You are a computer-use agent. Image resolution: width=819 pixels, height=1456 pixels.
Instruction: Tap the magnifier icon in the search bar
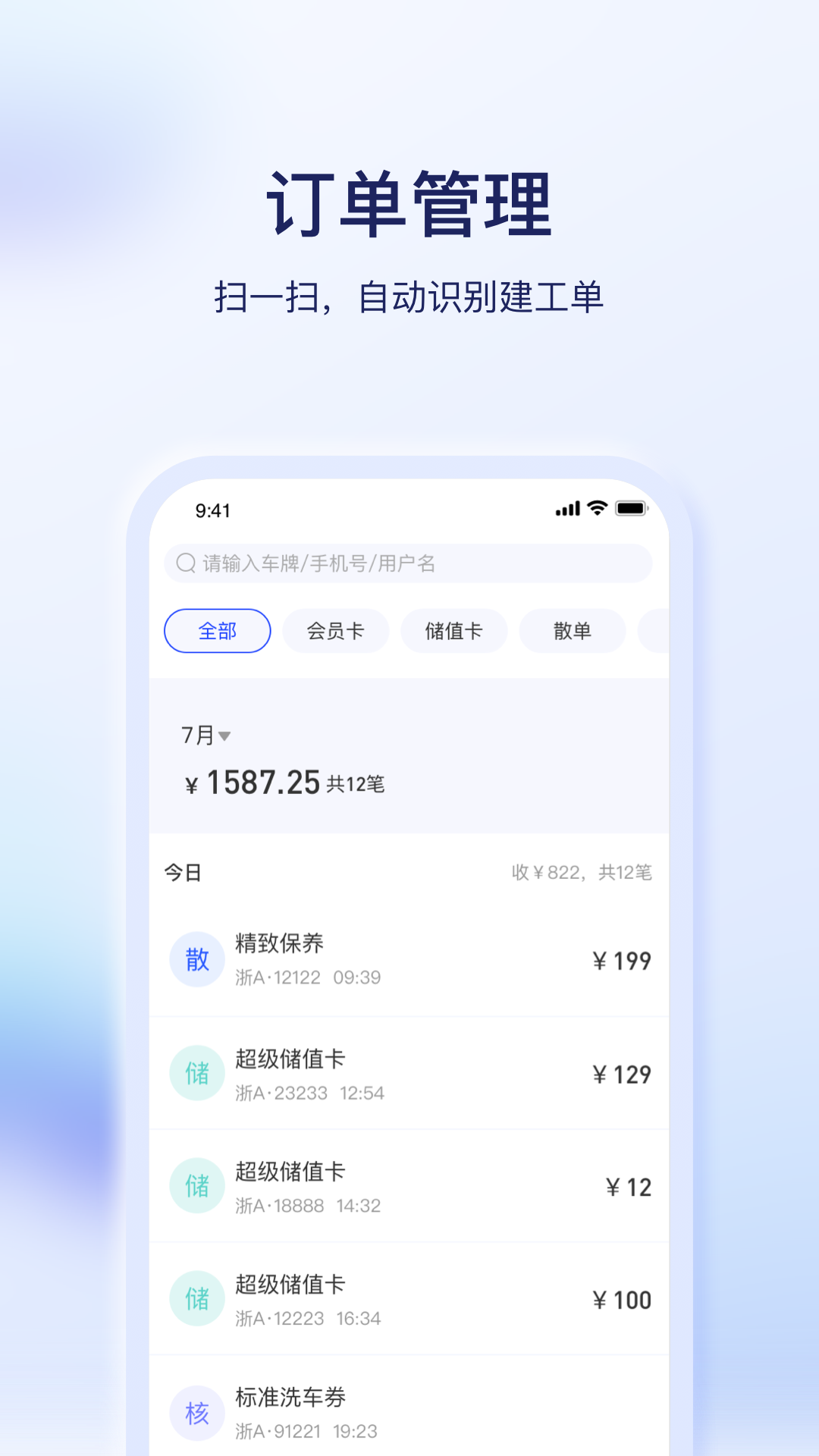(x=184, y=563)
